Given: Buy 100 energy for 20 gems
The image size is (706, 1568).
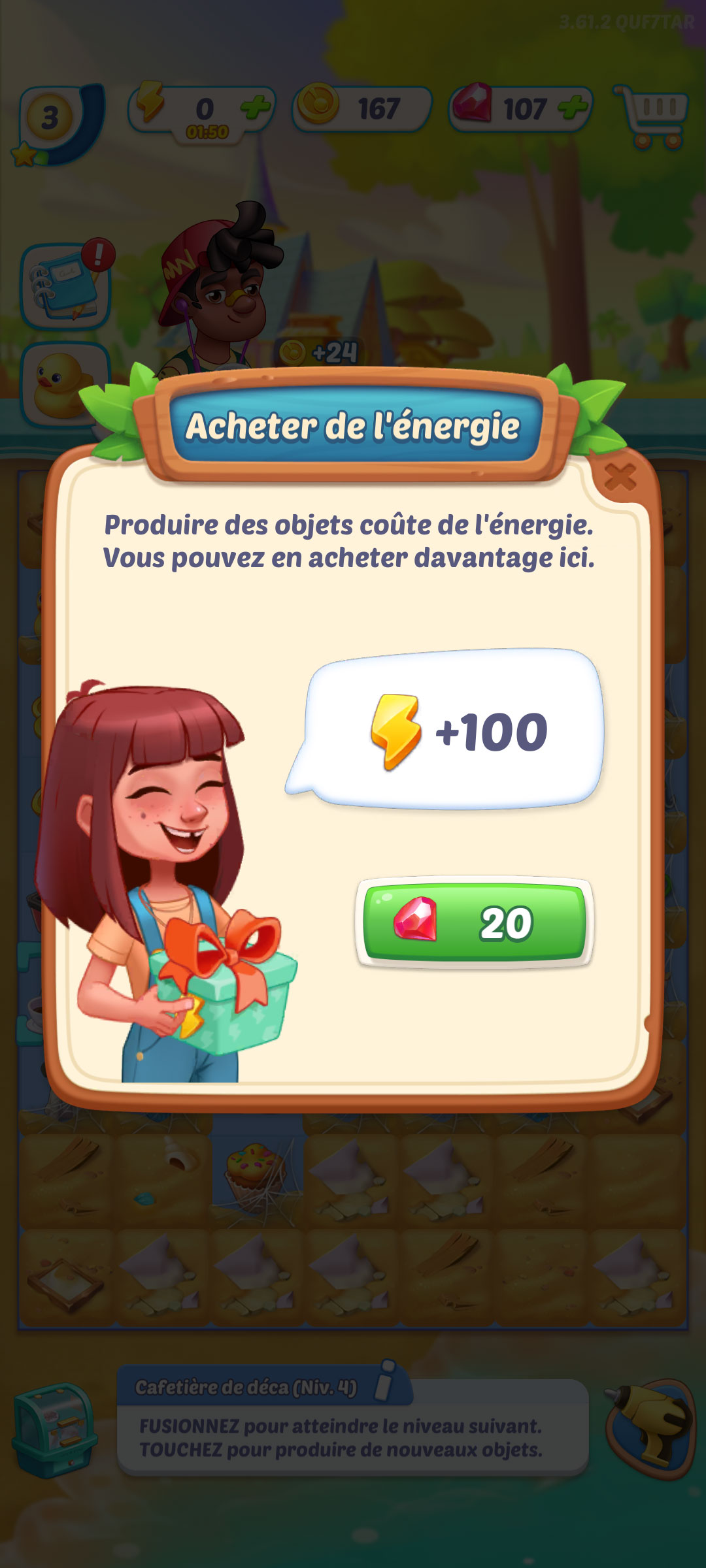Looking at the screenshot, I should (x=475, y=923).
